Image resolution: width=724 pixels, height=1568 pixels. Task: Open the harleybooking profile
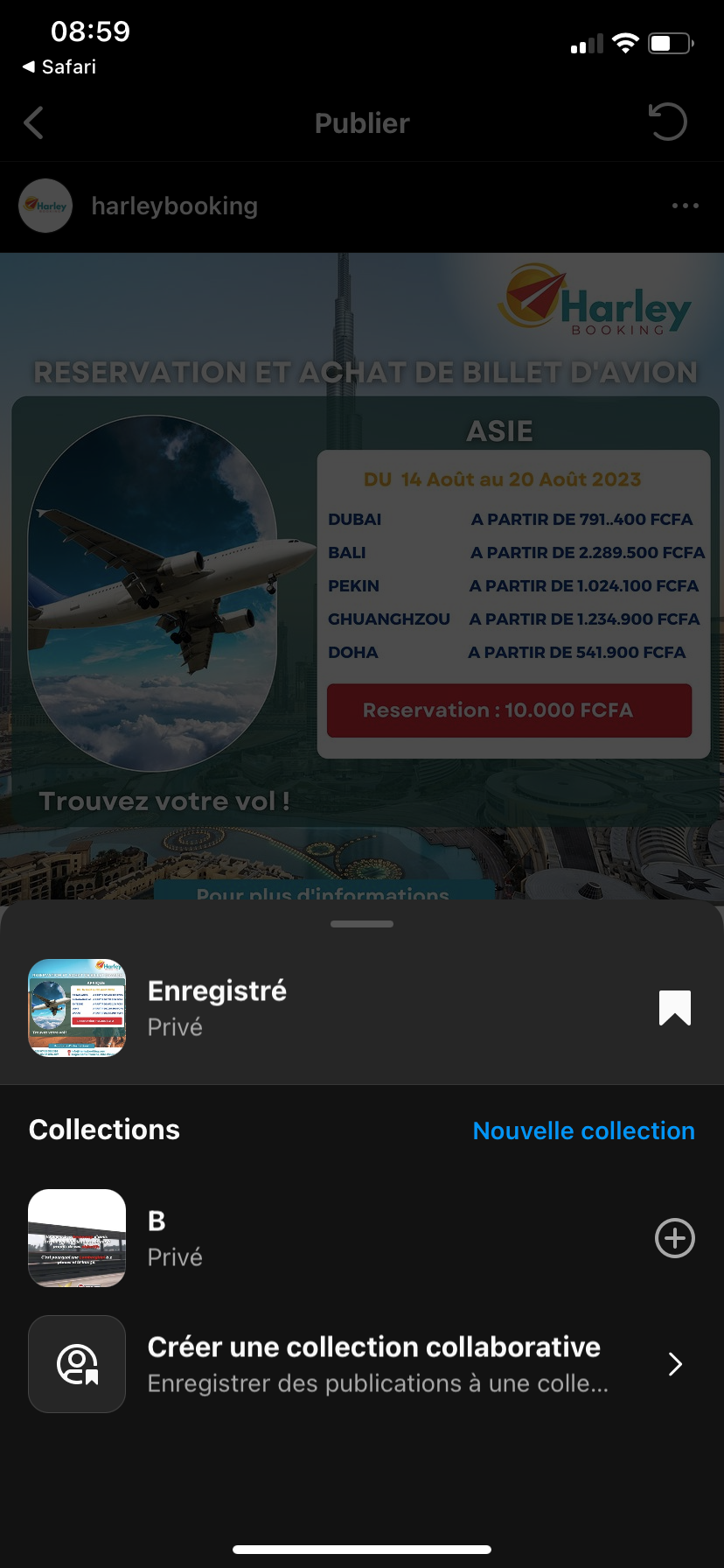tap(174, 206)
